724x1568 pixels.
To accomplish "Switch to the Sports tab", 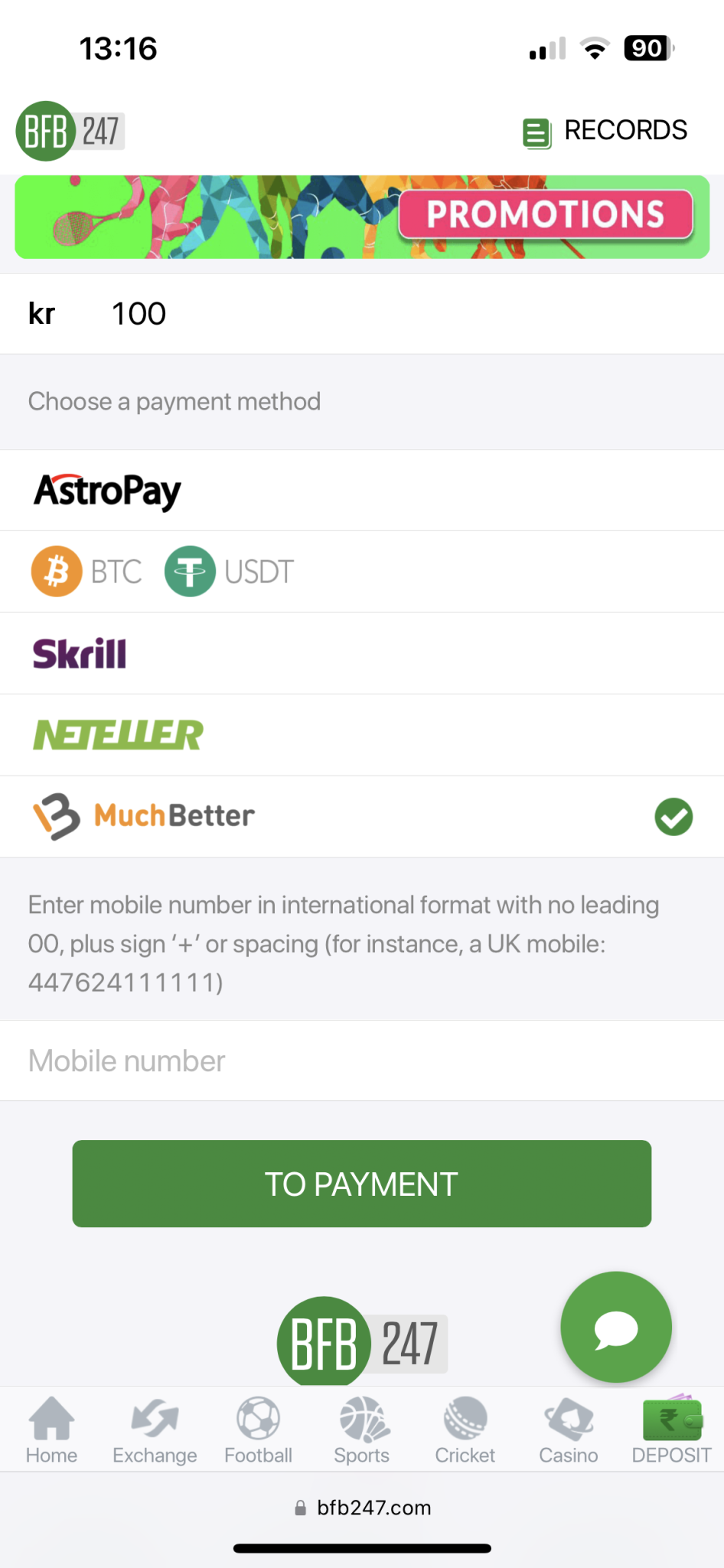I will point(362,1430).
